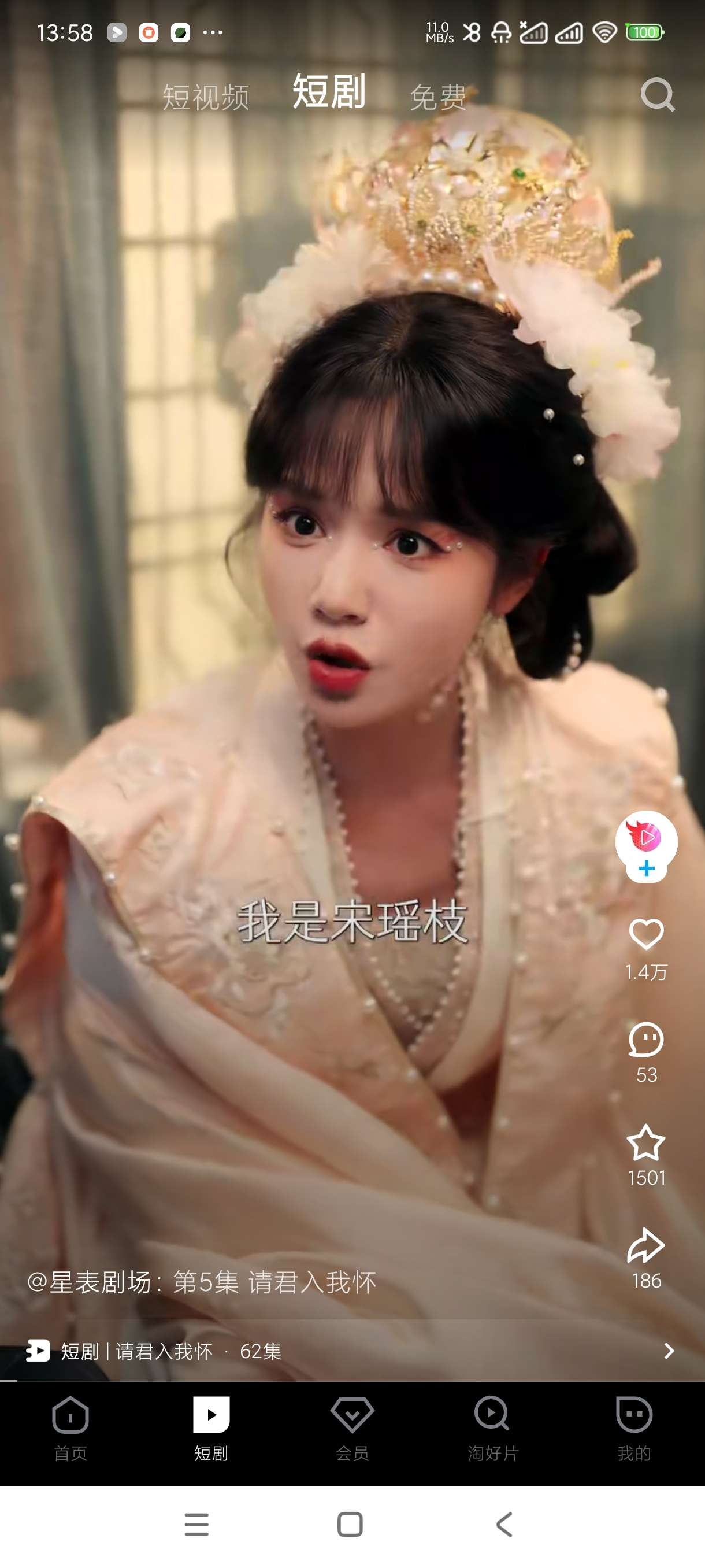Add this drama to favorites
The height and width of the screenshot is (1568, 705).
(x=646, y=1143)
